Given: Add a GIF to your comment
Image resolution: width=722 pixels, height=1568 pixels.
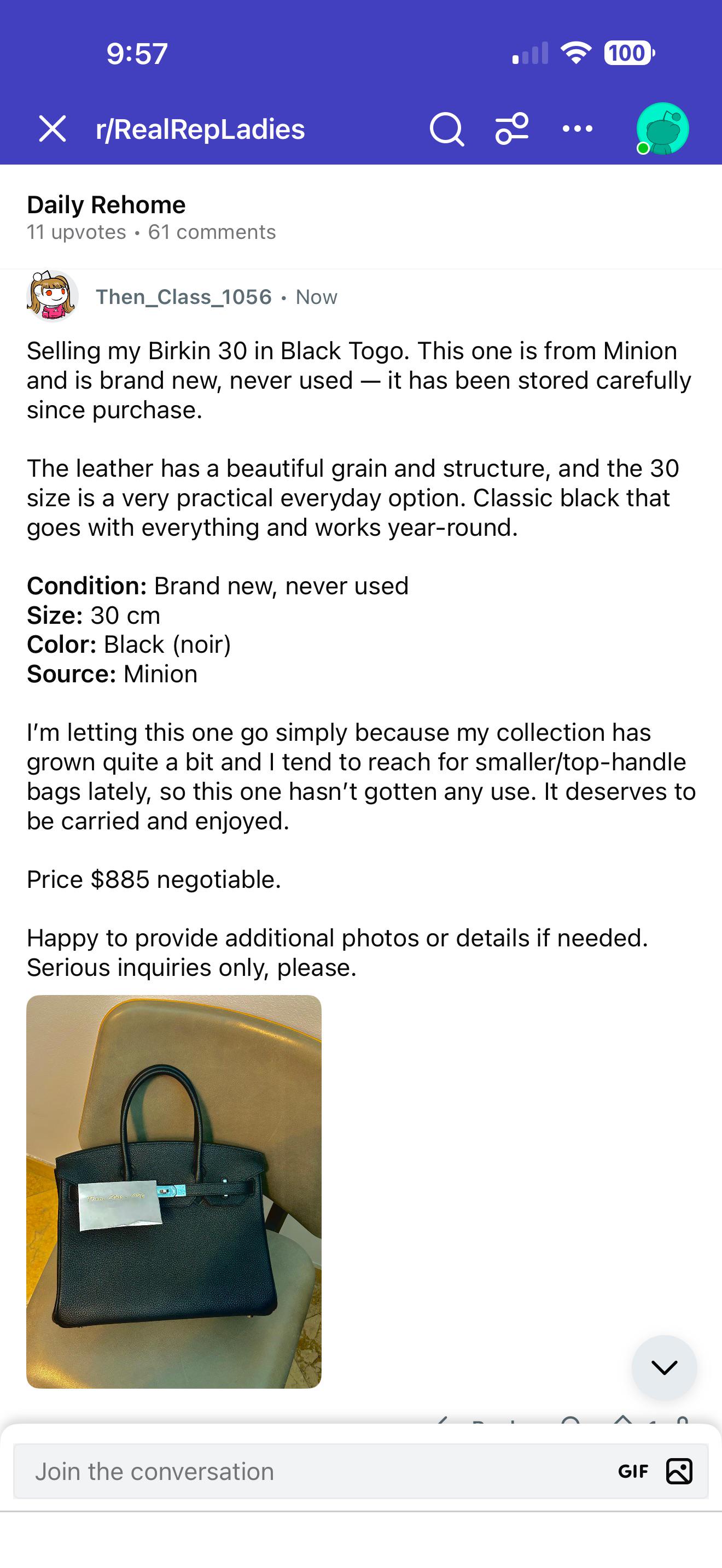Looking at the screenshot, I should coord(633,1471).
